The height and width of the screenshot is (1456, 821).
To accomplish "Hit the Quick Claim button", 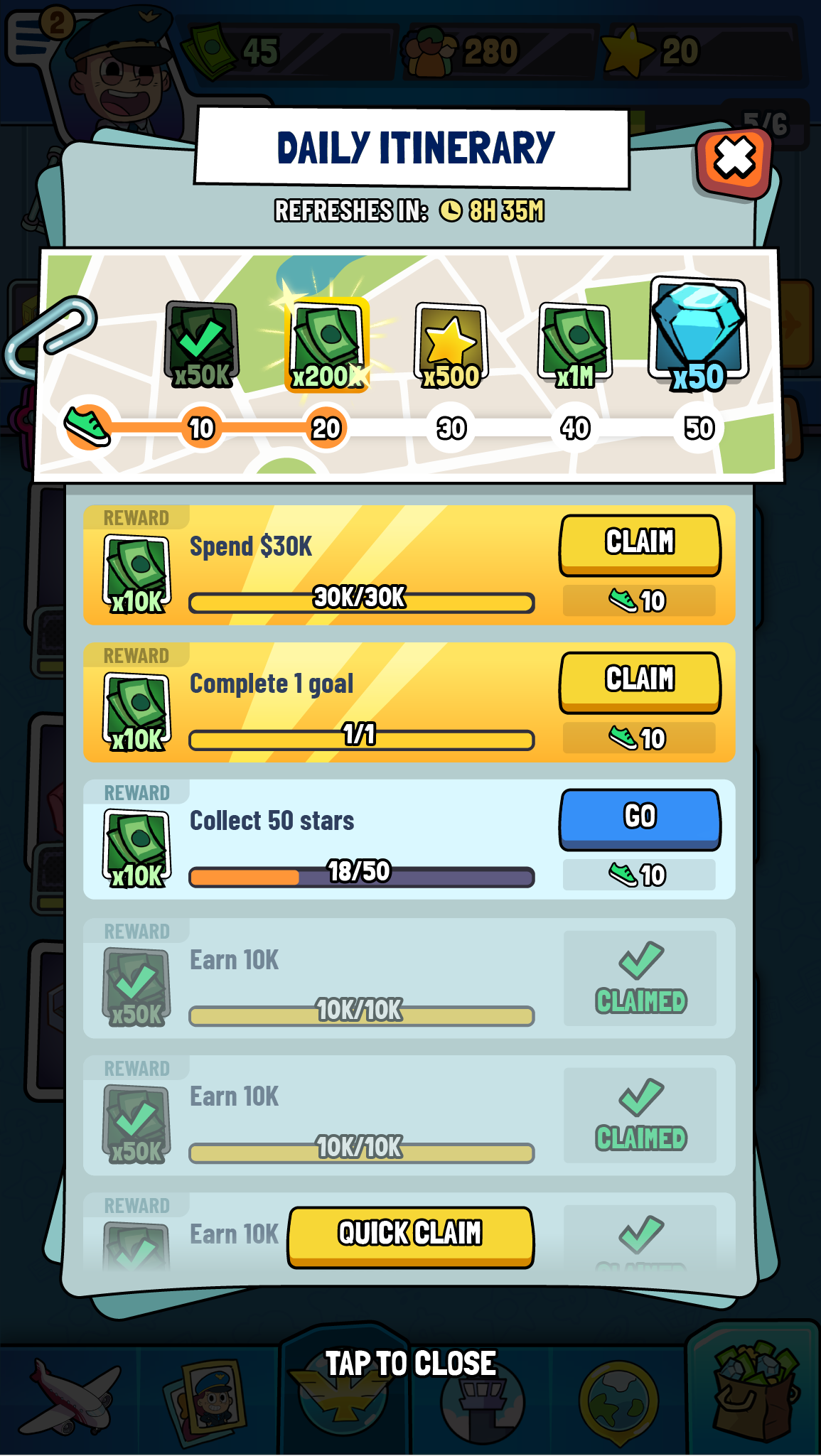I will point(410,1236).
